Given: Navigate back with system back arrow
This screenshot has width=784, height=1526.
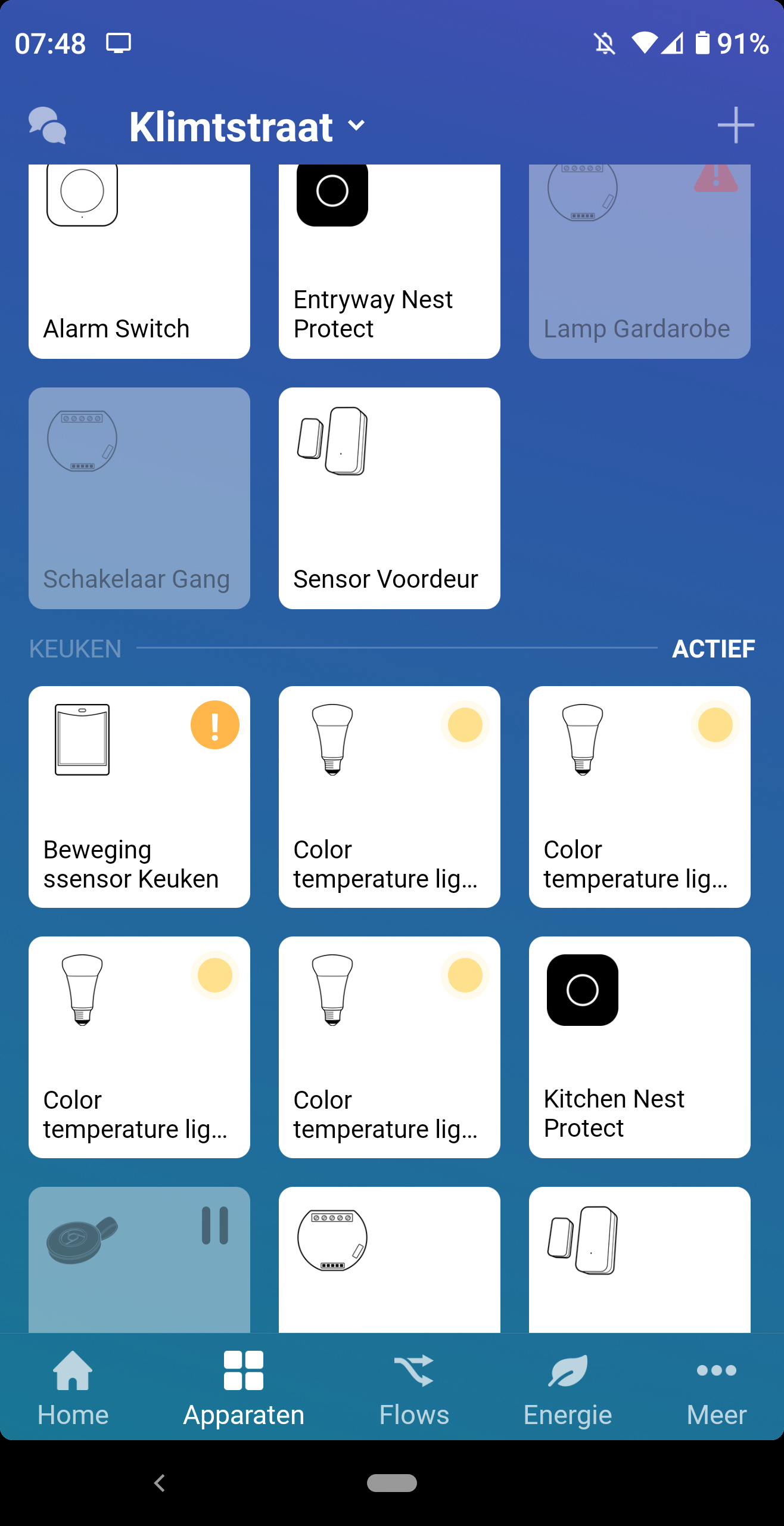Looking at the screenshot, I should pyautogui.click(x=160, y=1483).
